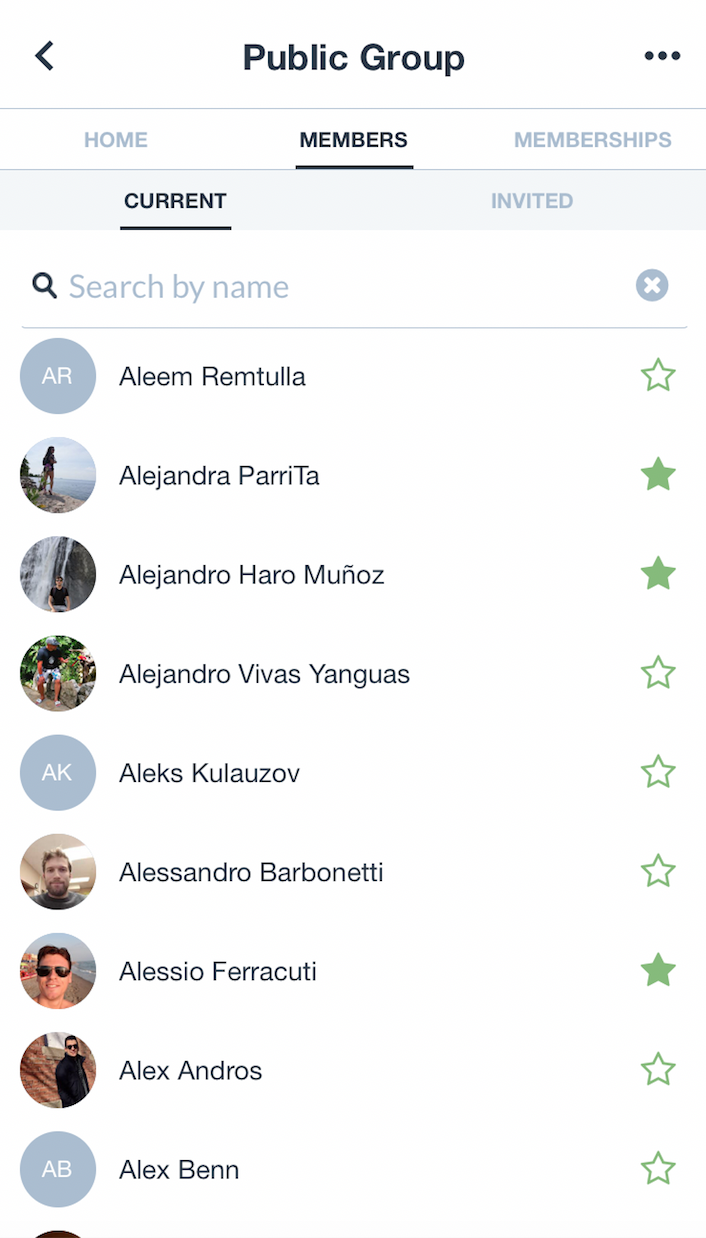Favorite Alessandro Barbonetti with the star

[658, 872]
